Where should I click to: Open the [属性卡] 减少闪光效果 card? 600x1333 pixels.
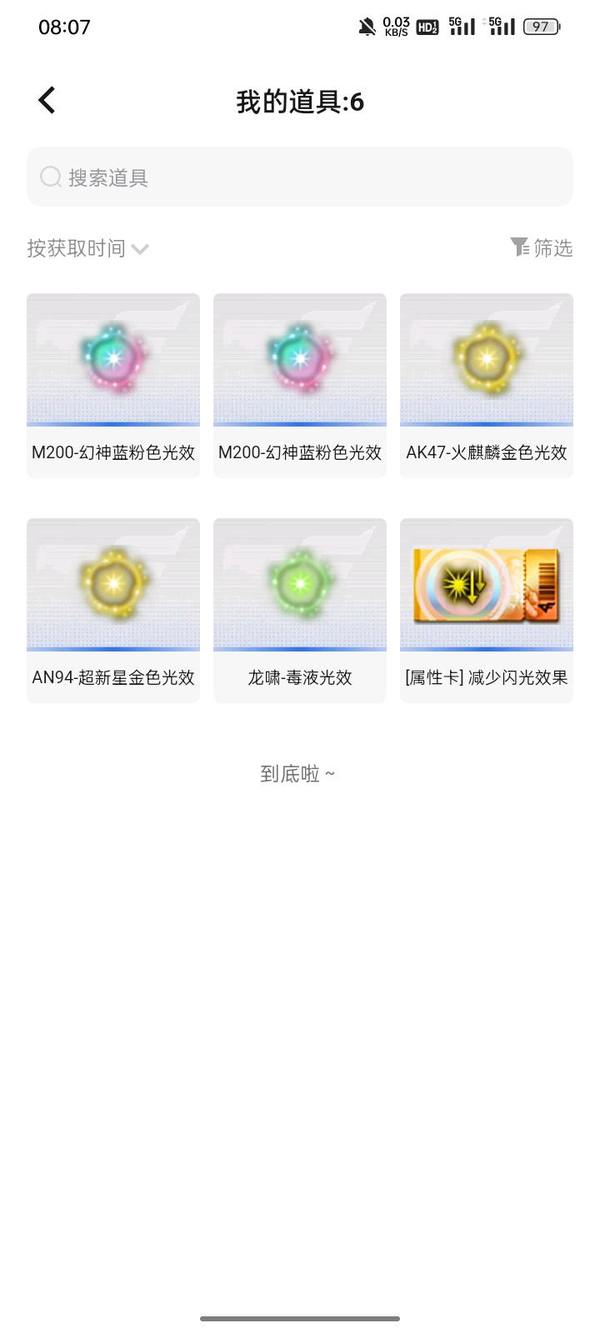[486, 610]
